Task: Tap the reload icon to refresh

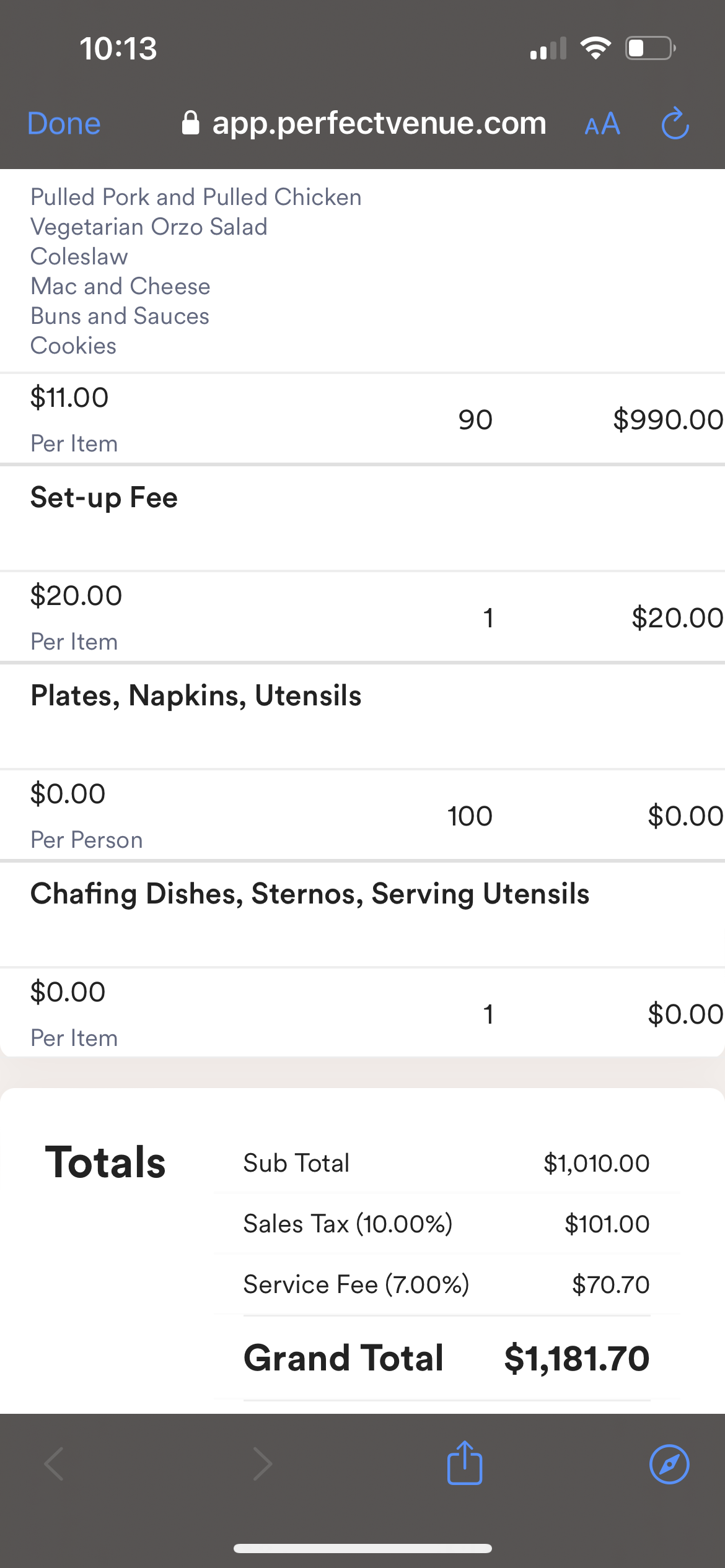Action: click(675, 123)
